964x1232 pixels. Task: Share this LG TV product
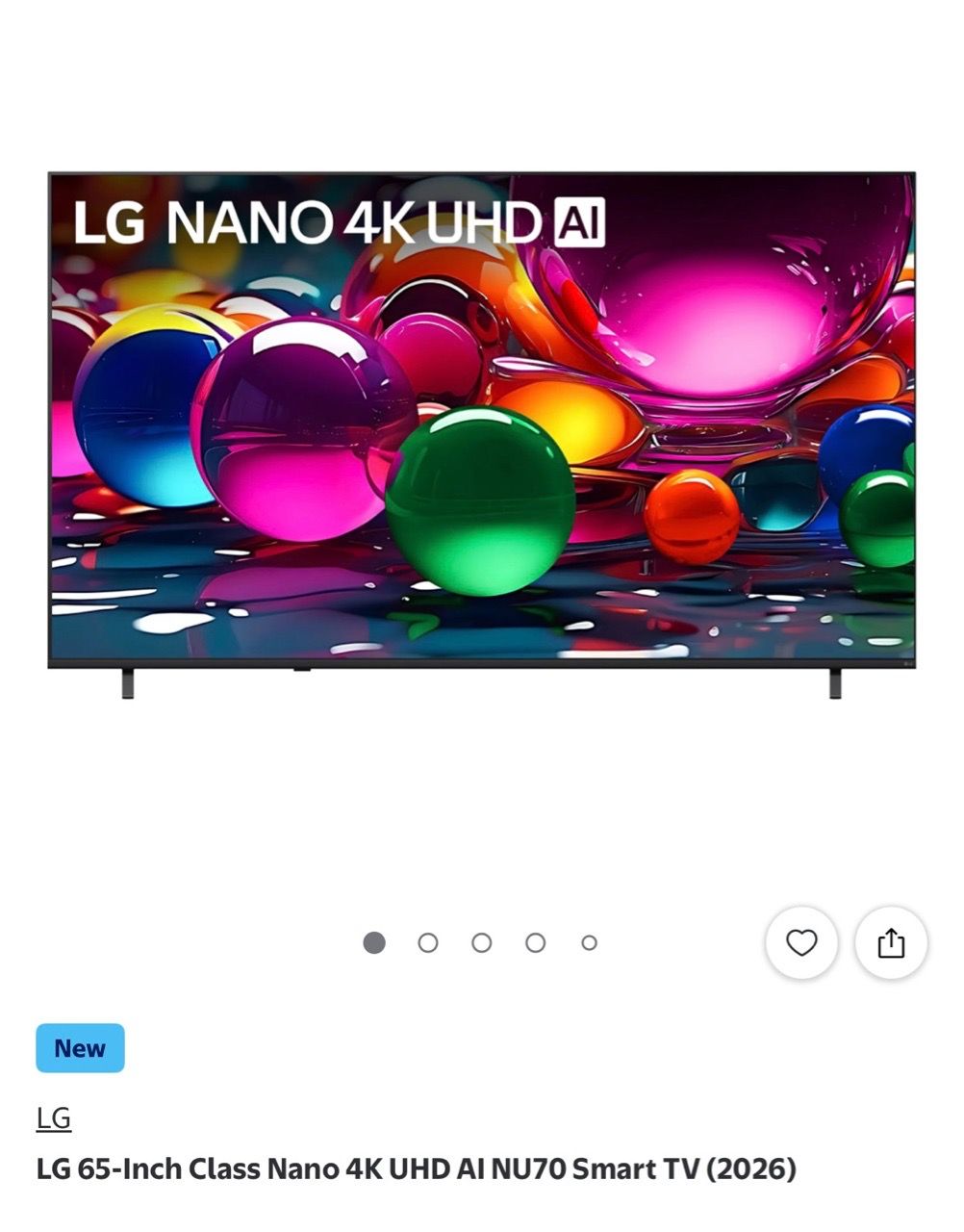click(x=891, y=942)
